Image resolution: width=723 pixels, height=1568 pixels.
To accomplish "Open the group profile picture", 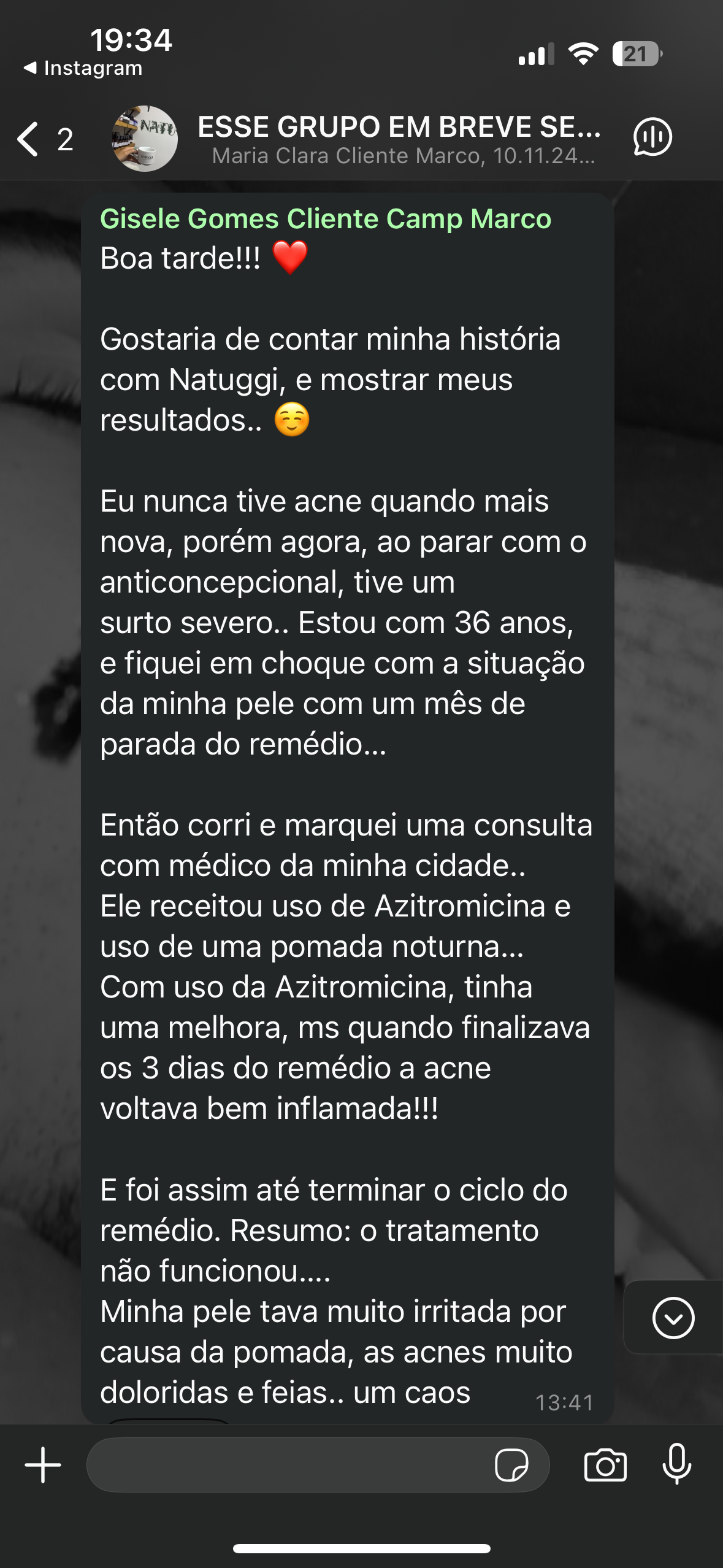I will 145,139.
